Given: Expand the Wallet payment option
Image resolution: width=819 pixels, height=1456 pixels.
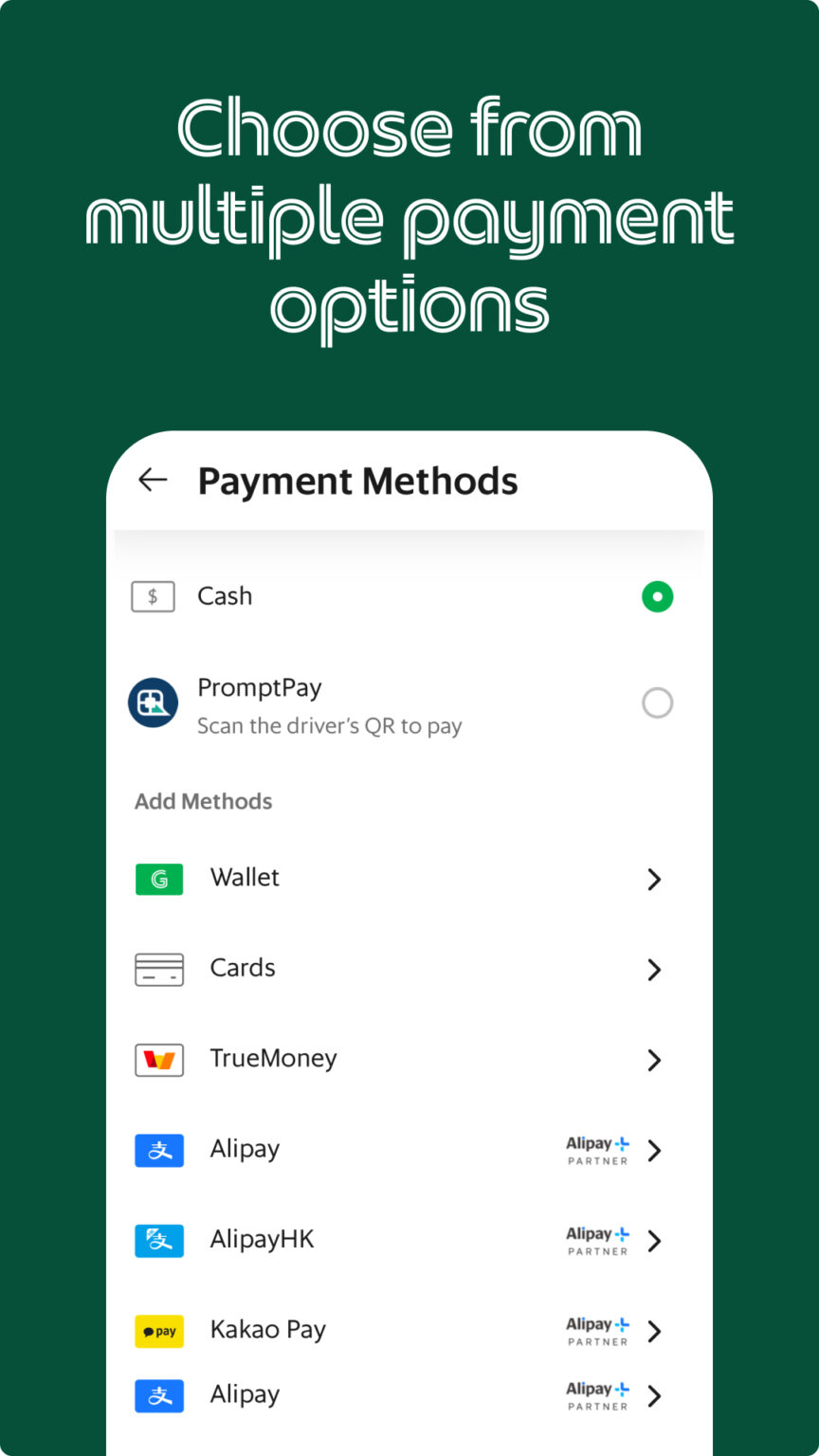Looking at the screenshot, I should point(654,879).
